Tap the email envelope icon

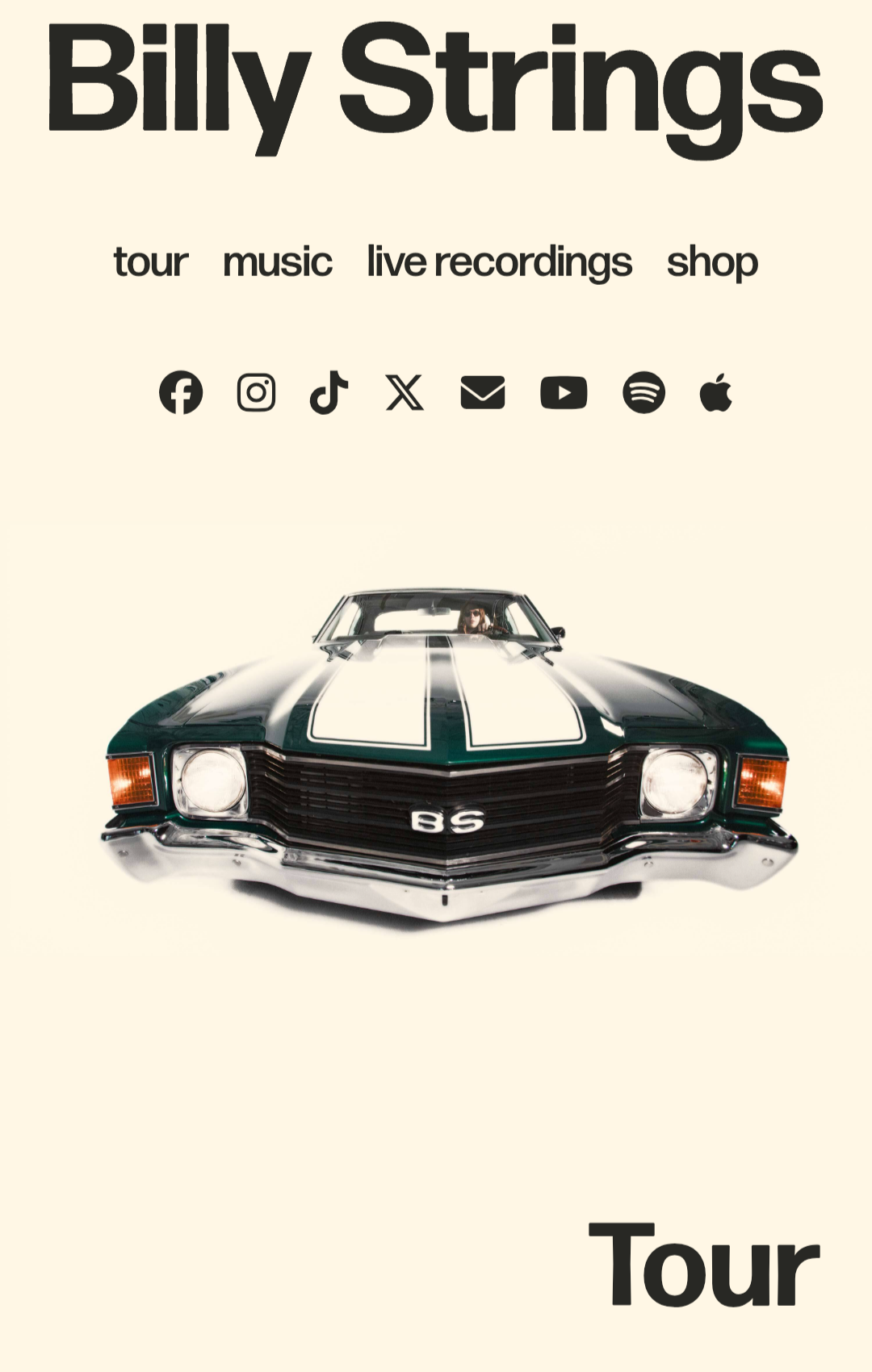tap(483, 392)
